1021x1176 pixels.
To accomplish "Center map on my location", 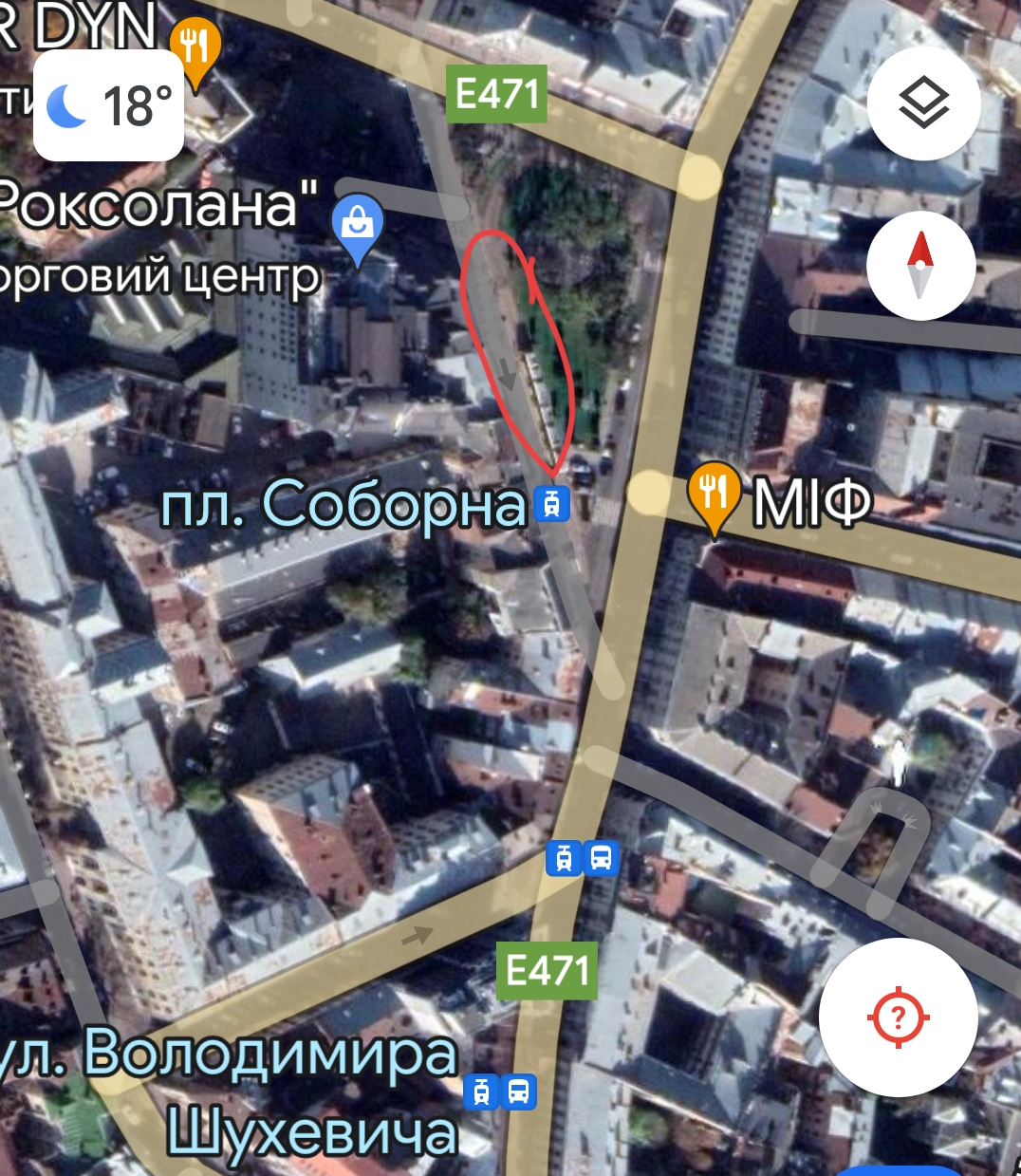I will point(898,1017).
